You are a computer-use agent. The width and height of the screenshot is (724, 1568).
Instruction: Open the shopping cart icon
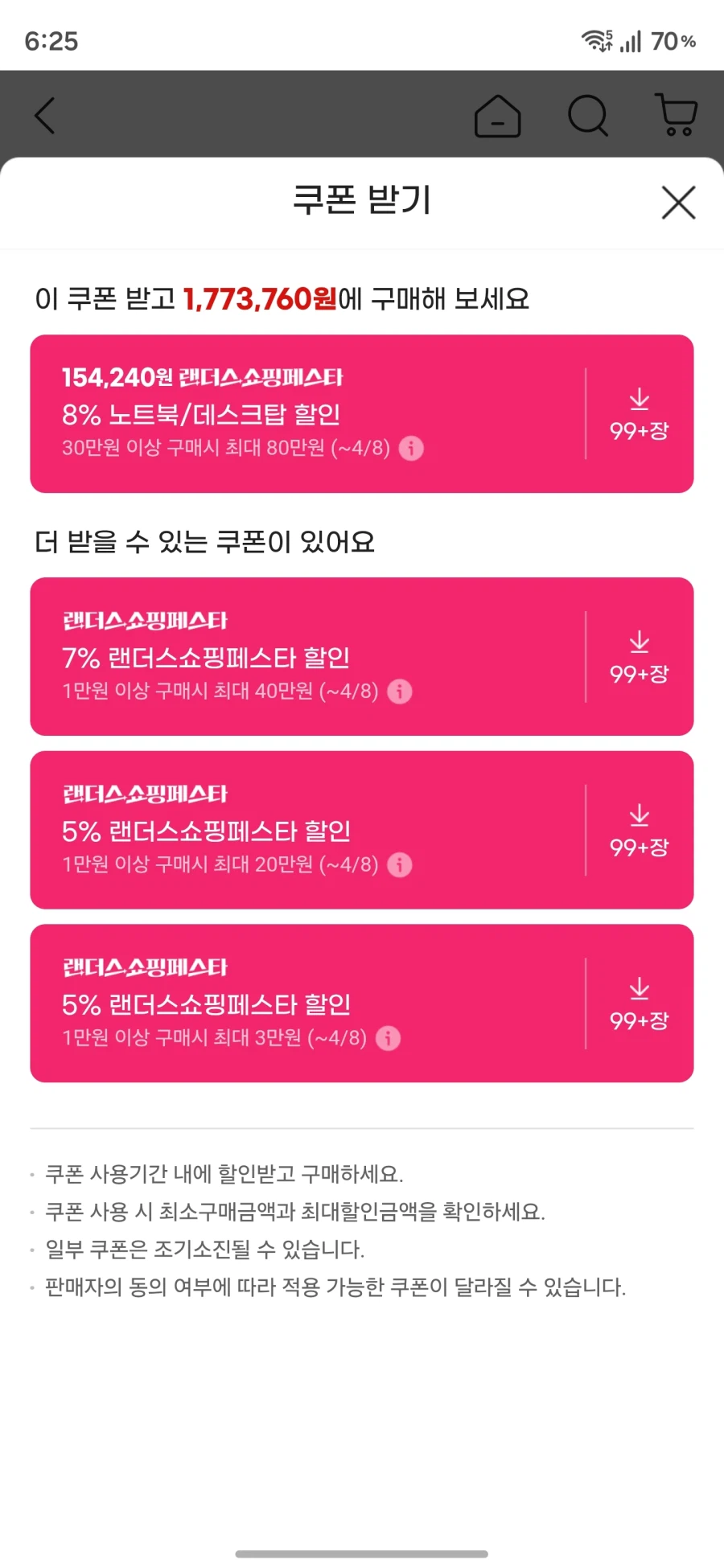674,116
